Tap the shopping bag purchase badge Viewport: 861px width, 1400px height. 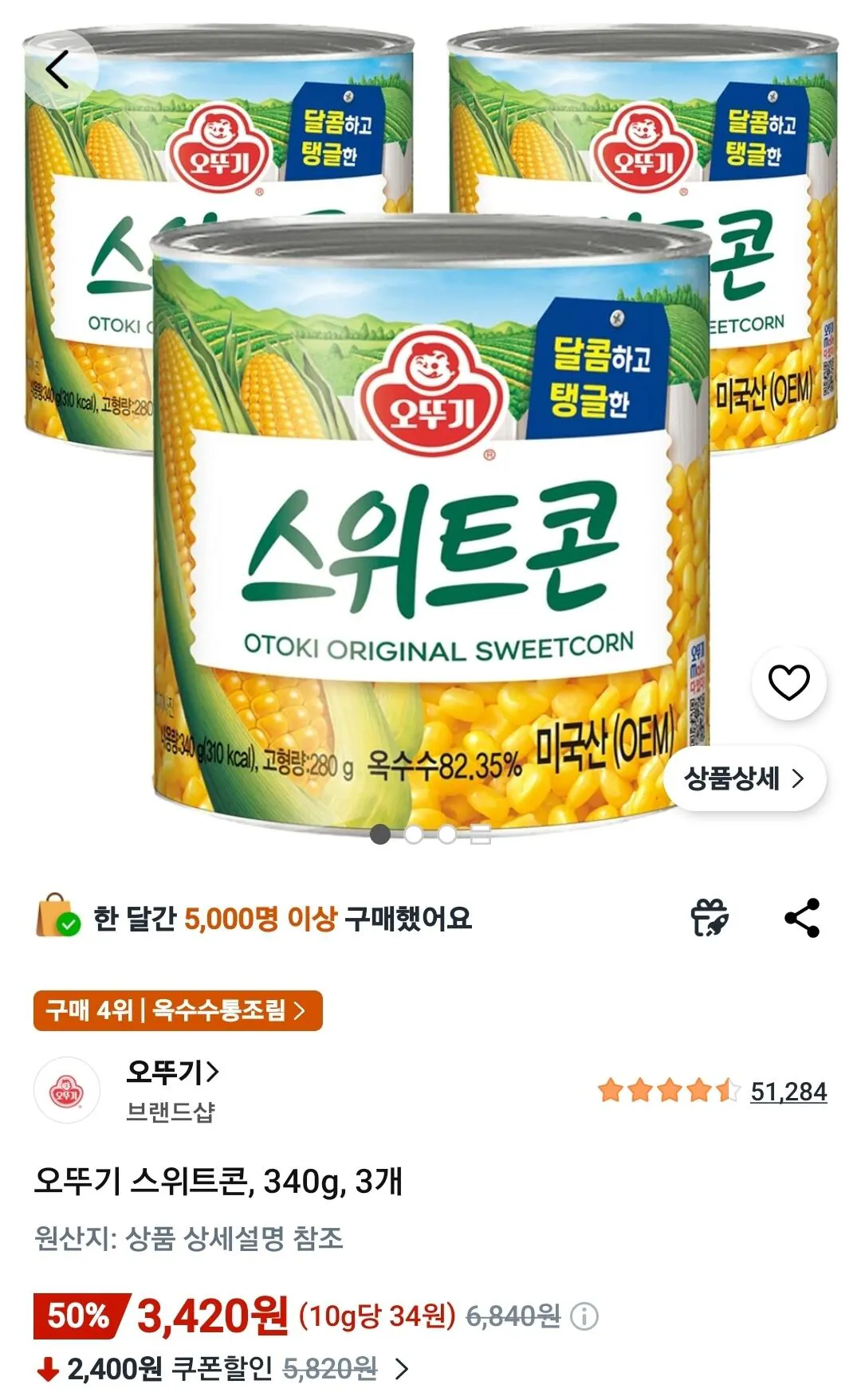click(x=58, y=918)
